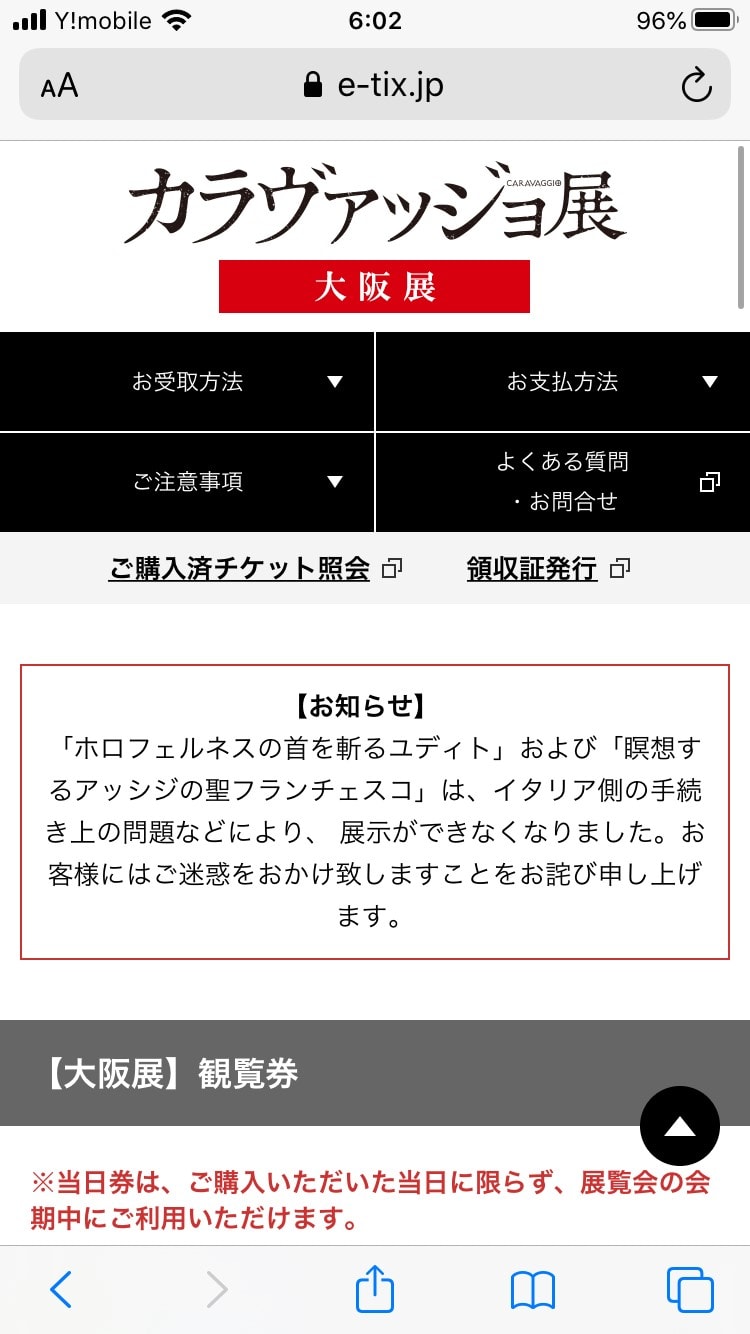750x1334 pixels.
Task: Reload the current page
Action: click(696, 86)
